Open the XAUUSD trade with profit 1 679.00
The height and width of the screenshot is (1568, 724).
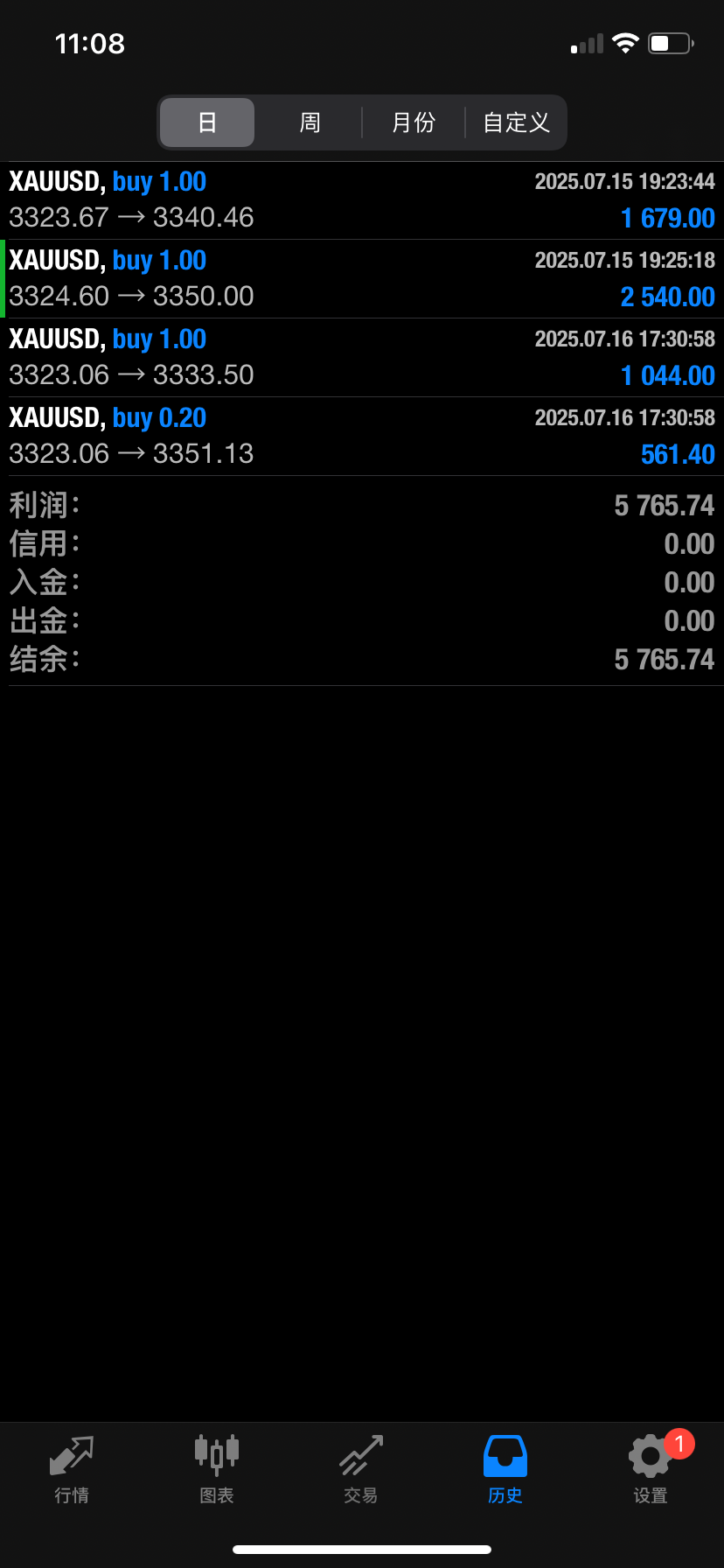click(362, 200)
